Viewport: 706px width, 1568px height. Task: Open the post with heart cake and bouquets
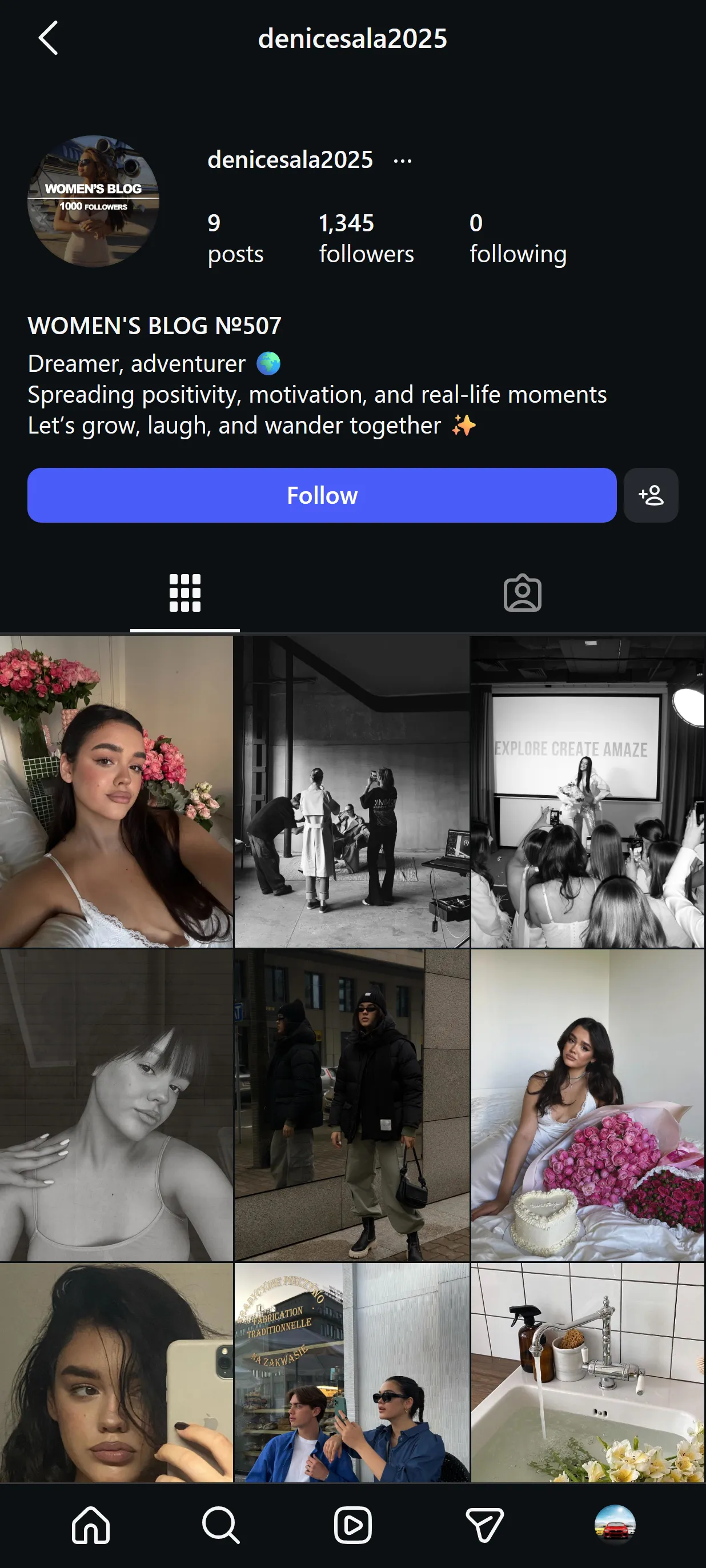588,1105
